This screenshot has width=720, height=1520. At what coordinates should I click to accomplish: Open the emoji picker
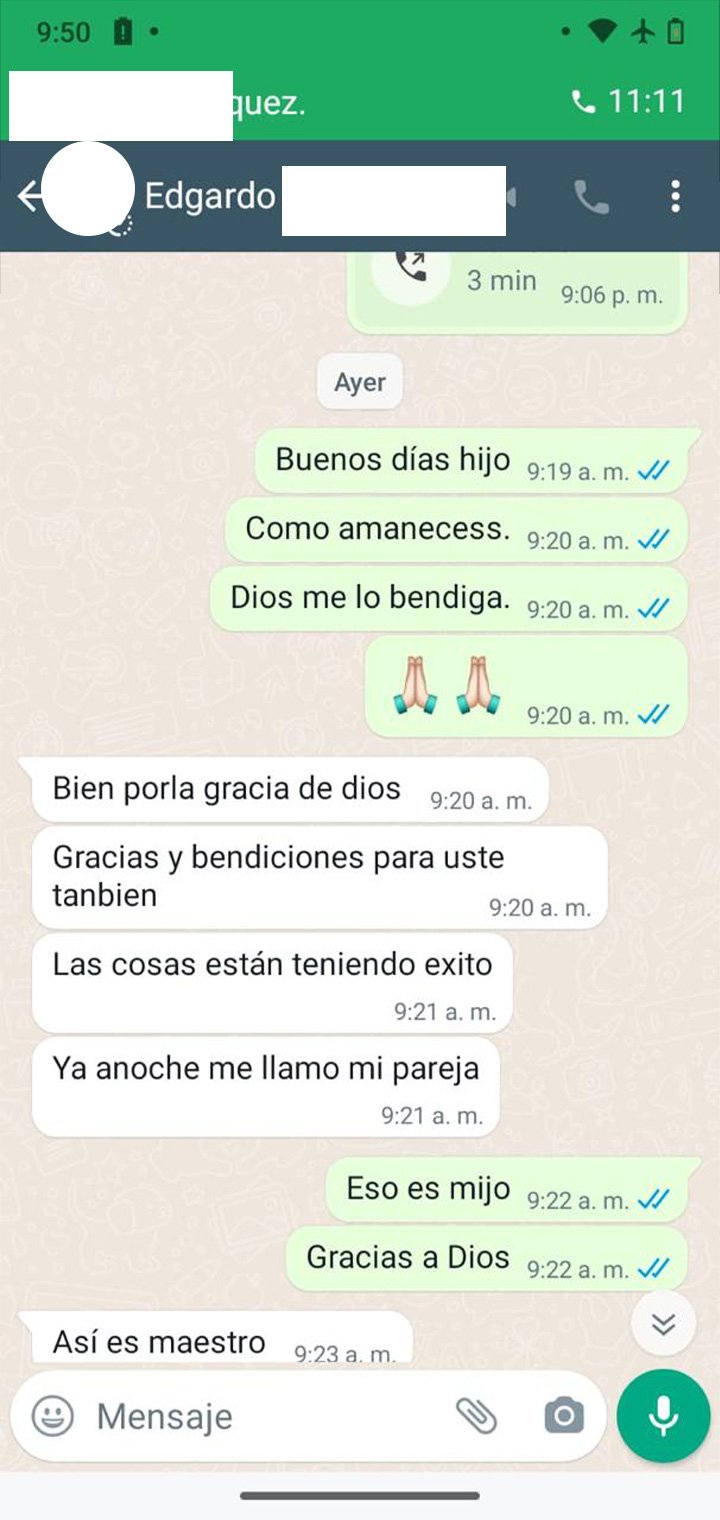(52, 1416)
